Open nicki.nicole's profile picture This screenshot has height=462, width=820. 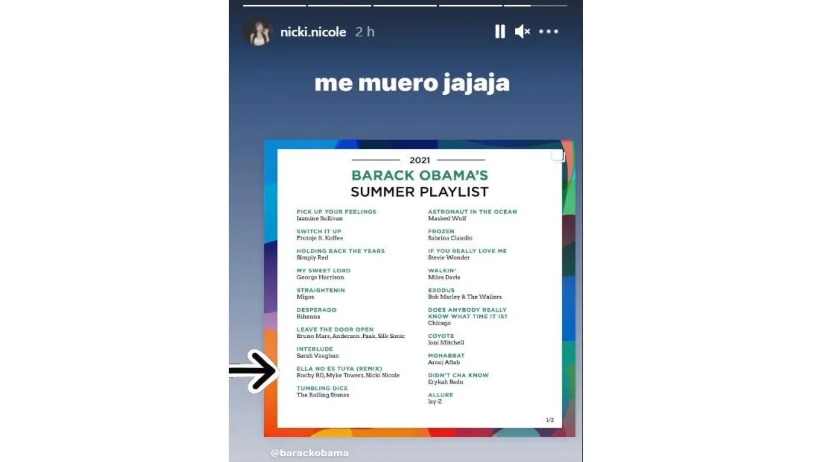257,32
